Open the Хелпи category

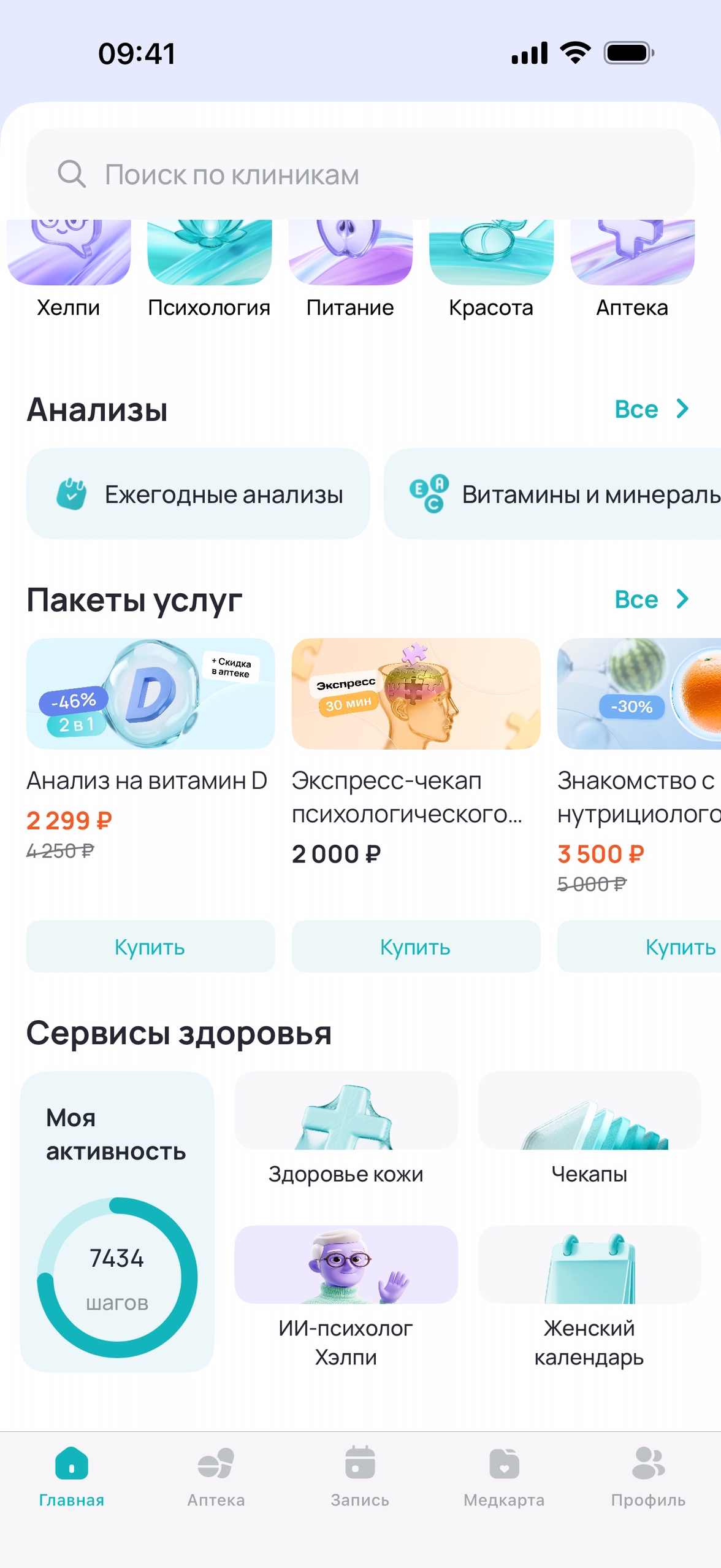69,264
